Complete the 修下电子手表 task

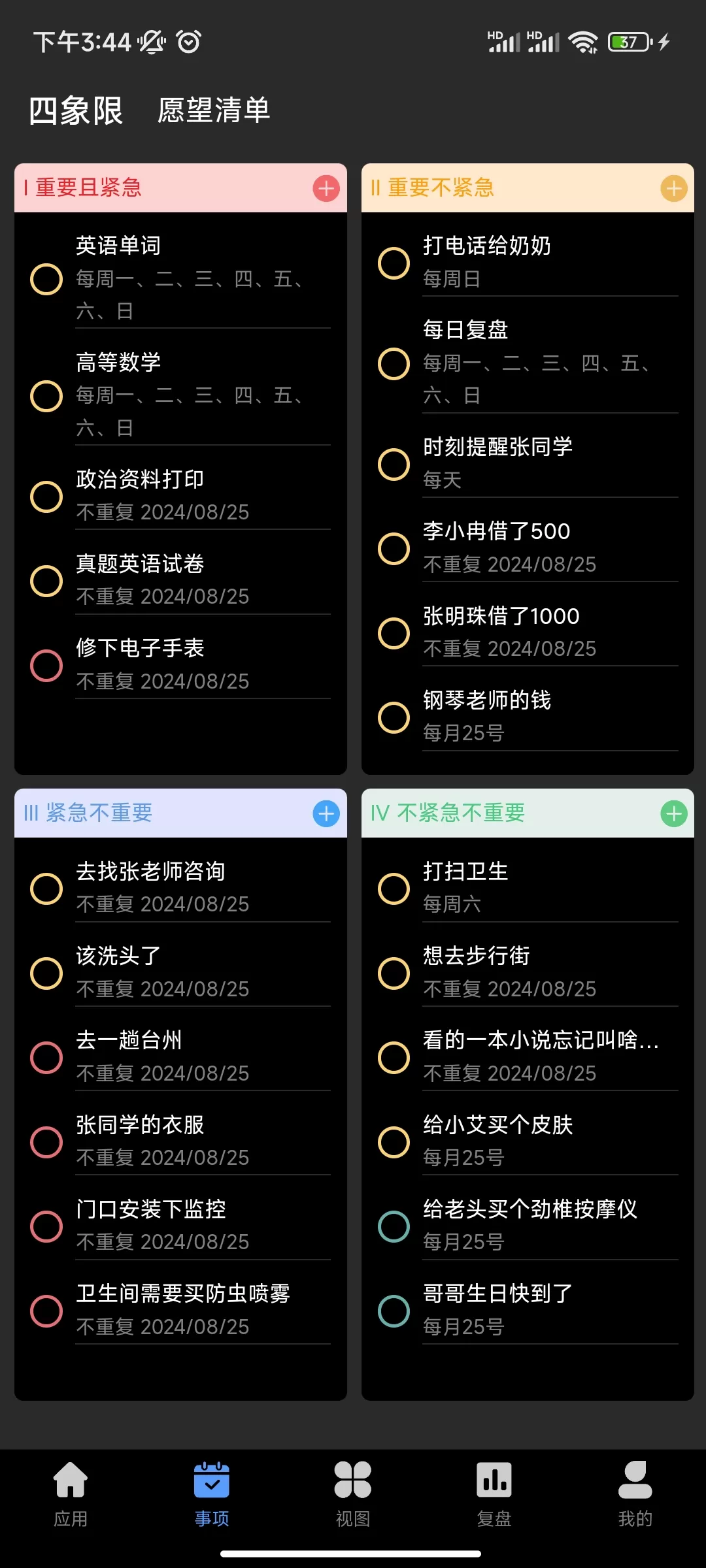click(46, 666)
